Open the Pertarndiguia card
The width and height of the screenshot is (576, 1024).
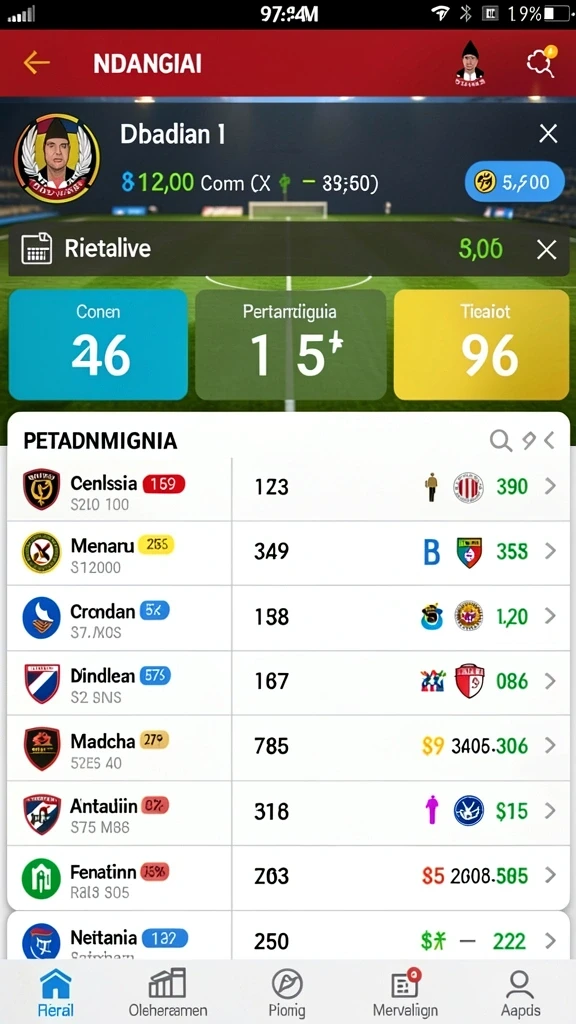(x=291, y=344)
